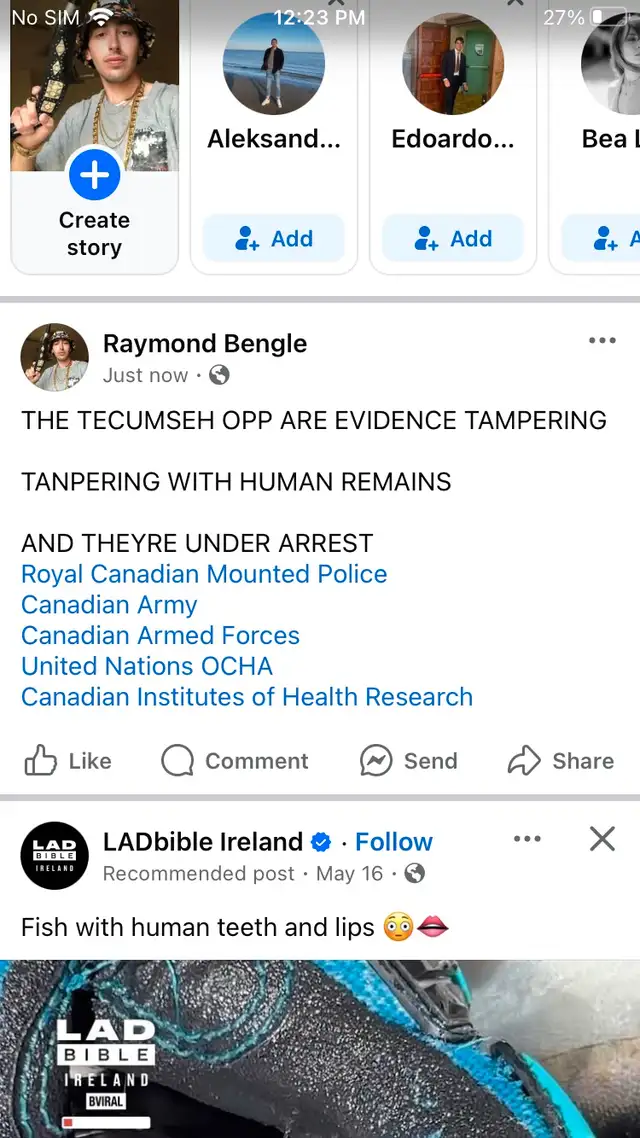Open the Canadian Armed Forces link
This screenshot has height=1138, width=640.
(x=160, y=635)
